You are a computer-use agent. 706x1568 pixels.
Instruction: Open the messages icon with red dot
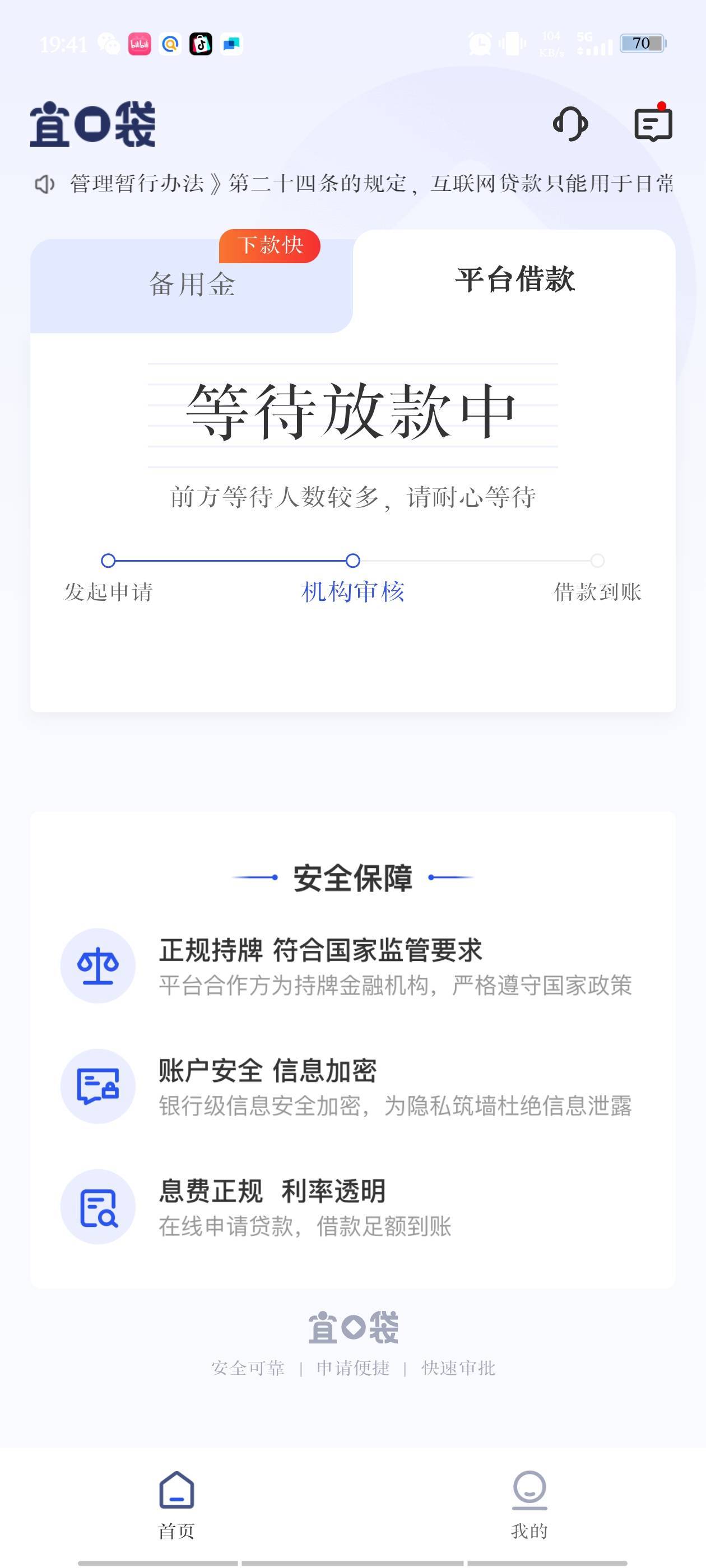[653, 122]
